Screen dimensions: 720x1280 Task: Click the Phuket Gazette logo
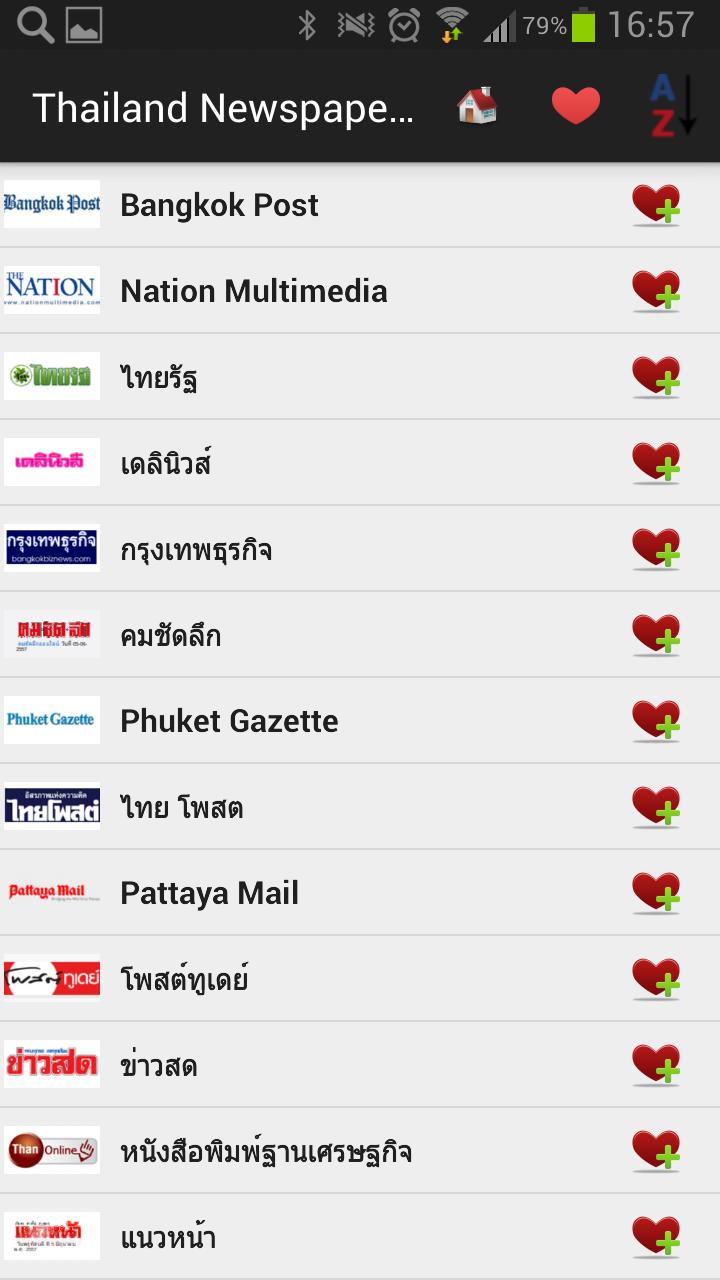click(x=51, y=720)
